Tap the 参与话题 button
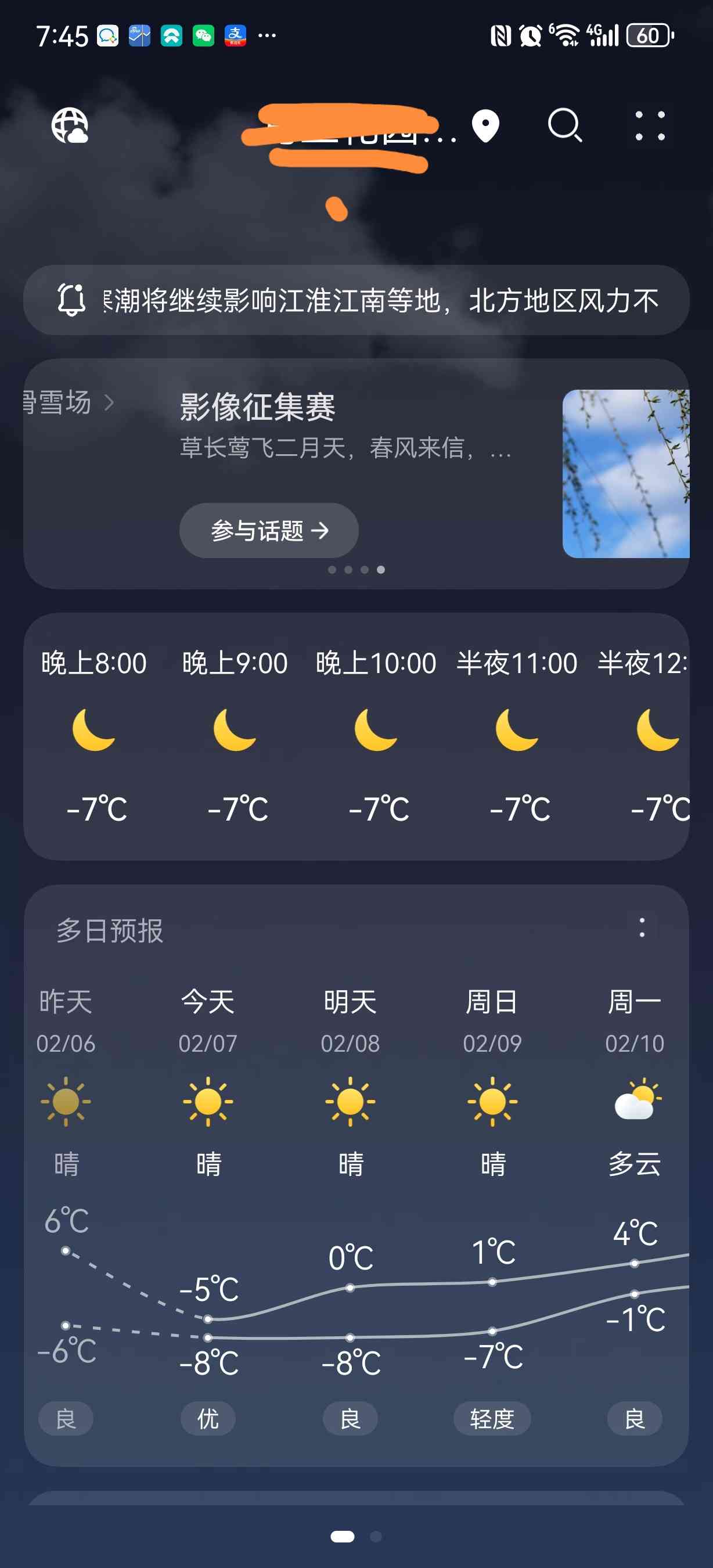The width and height of the screenshot is (713, 1568). [269, 531]
